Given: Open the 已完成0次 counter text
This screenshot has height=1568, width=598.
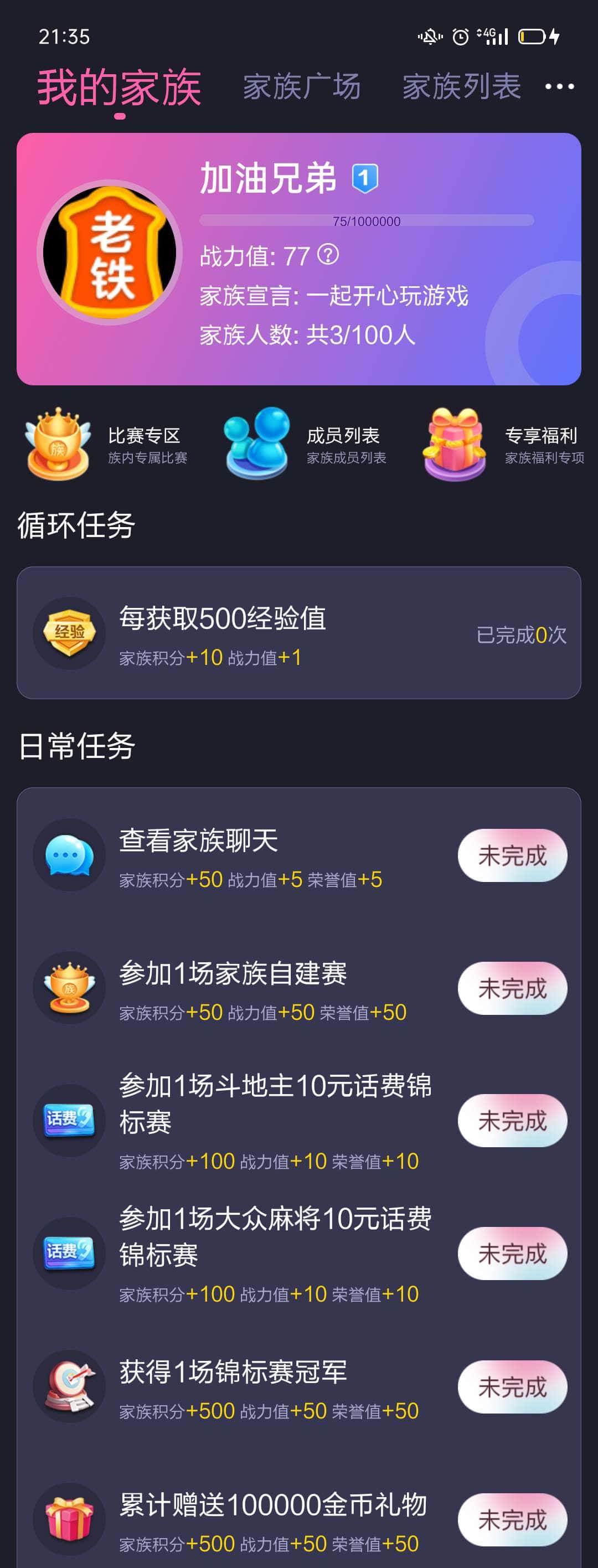Looking at the screenshot, I should coord(521,635).
